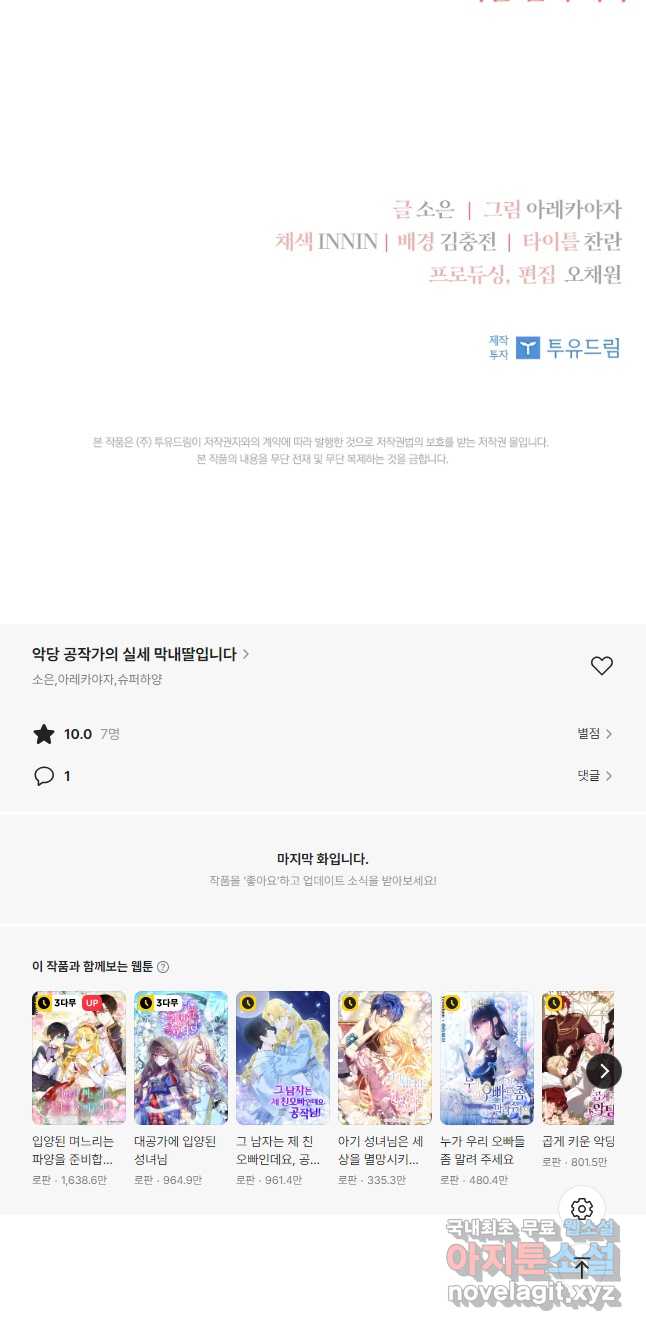Open the webtoon 입양된 며느리는 파양을 준비합니다
The image size is (646, 1331).
[79, 1058]
